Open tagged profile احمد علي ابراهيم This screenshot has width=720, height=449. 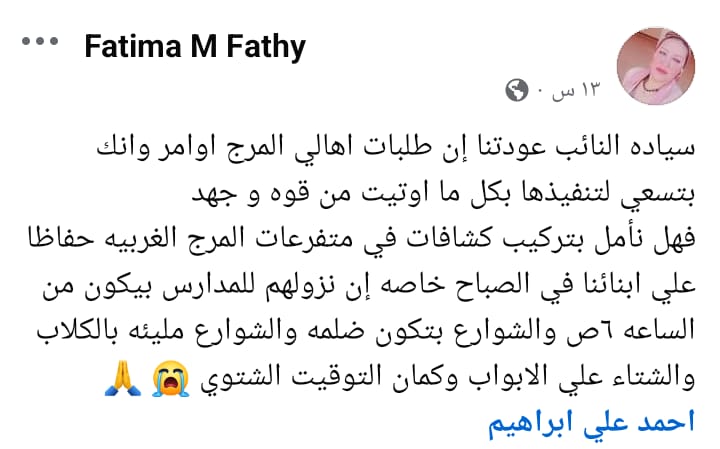pos(591,424)
